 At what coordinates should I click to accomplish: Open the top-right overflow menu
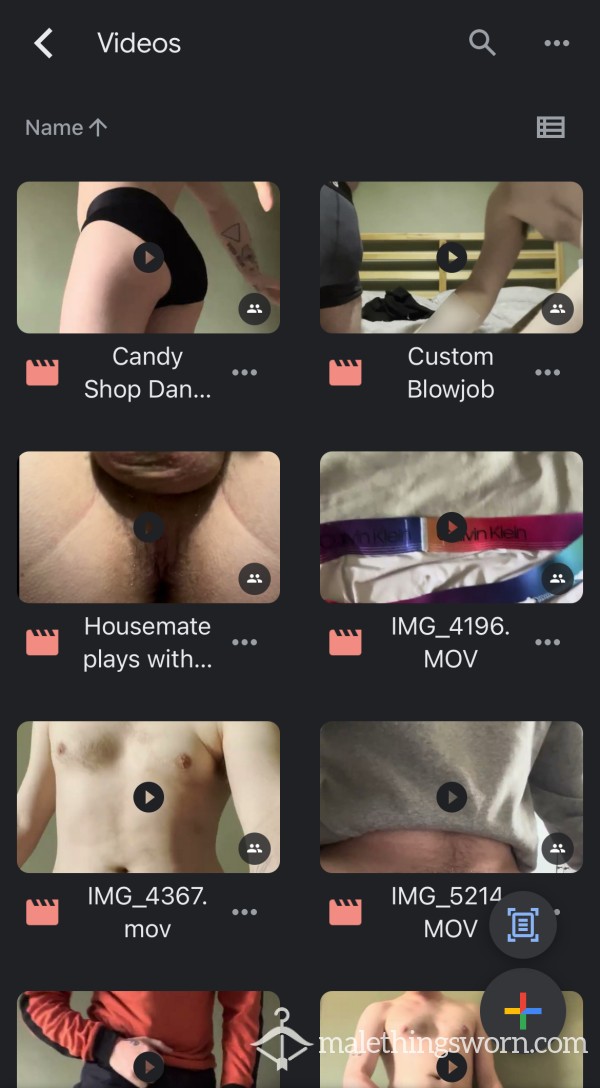click(x=556, y=43)
